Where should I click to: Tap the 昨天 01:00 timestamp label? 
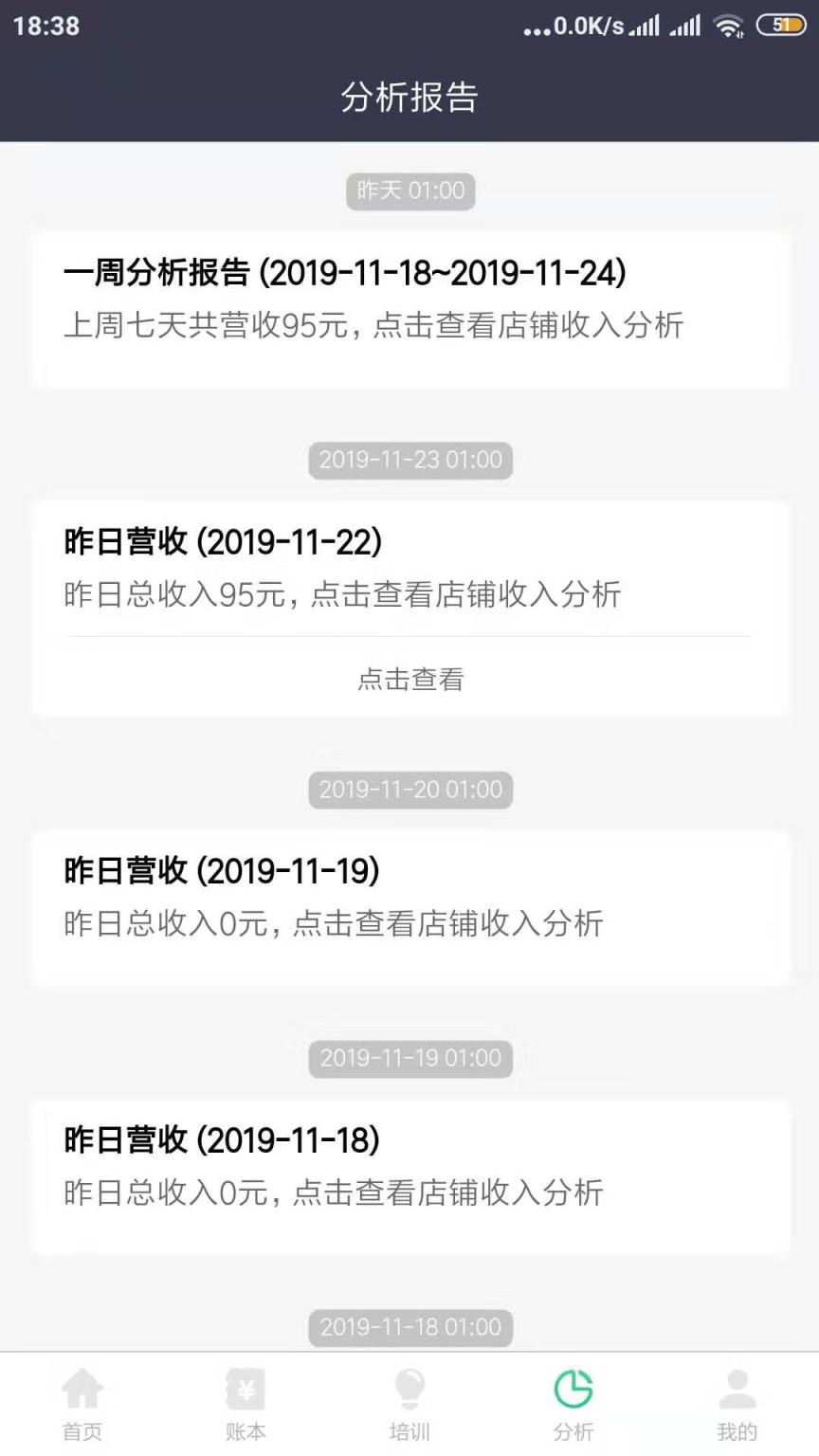409,191
